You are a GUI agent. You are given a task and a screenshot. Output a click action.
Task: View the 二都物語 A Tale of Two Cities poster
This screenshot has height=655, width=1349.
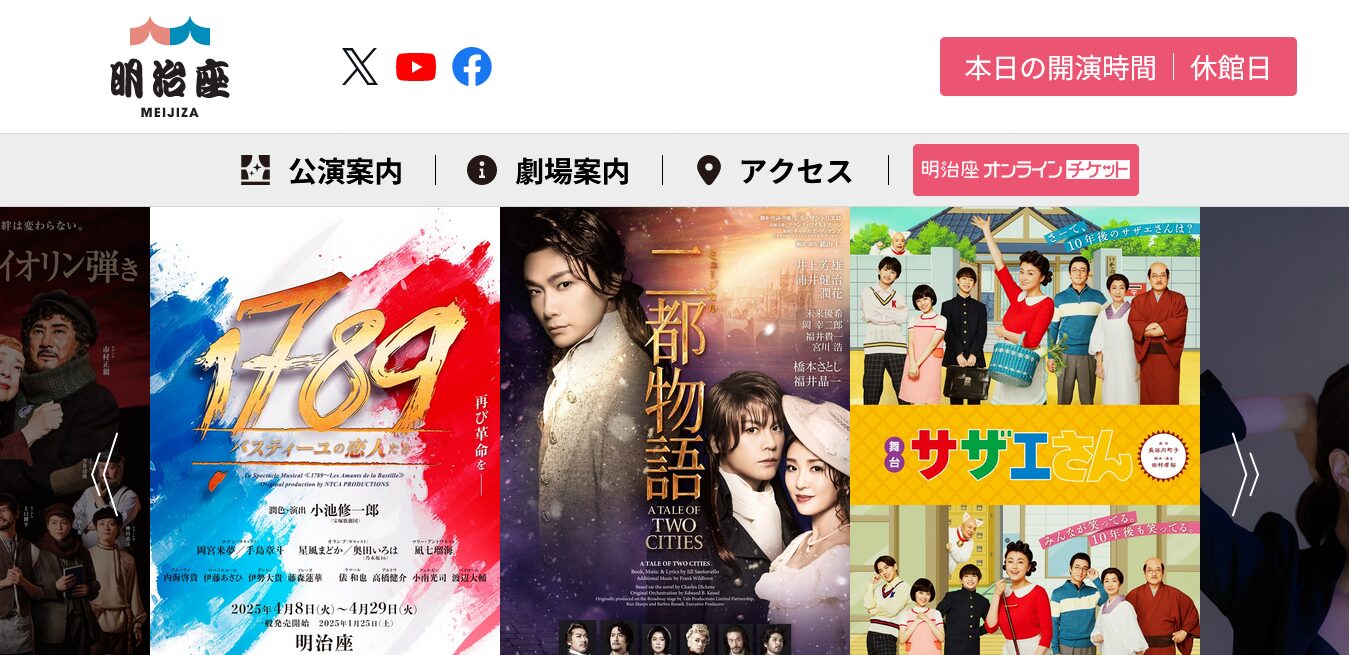[x=675, y=431]
